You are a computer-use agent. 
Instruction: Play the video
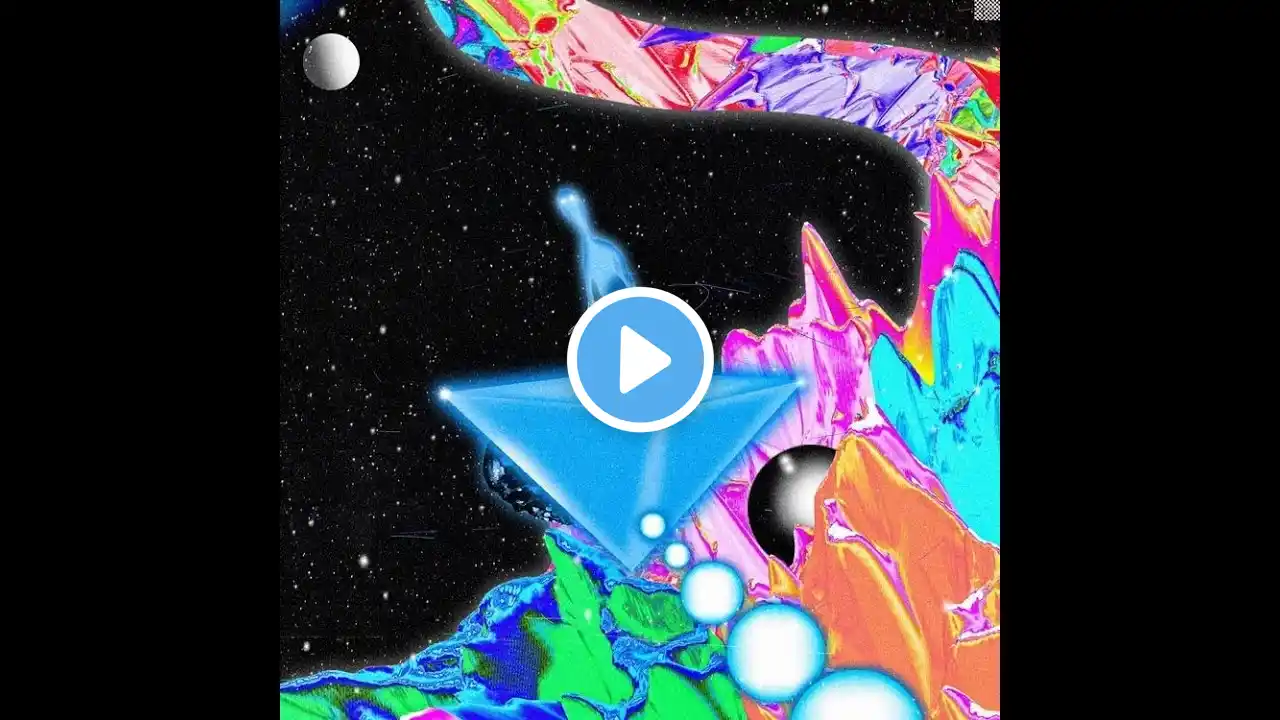point(640,359)
